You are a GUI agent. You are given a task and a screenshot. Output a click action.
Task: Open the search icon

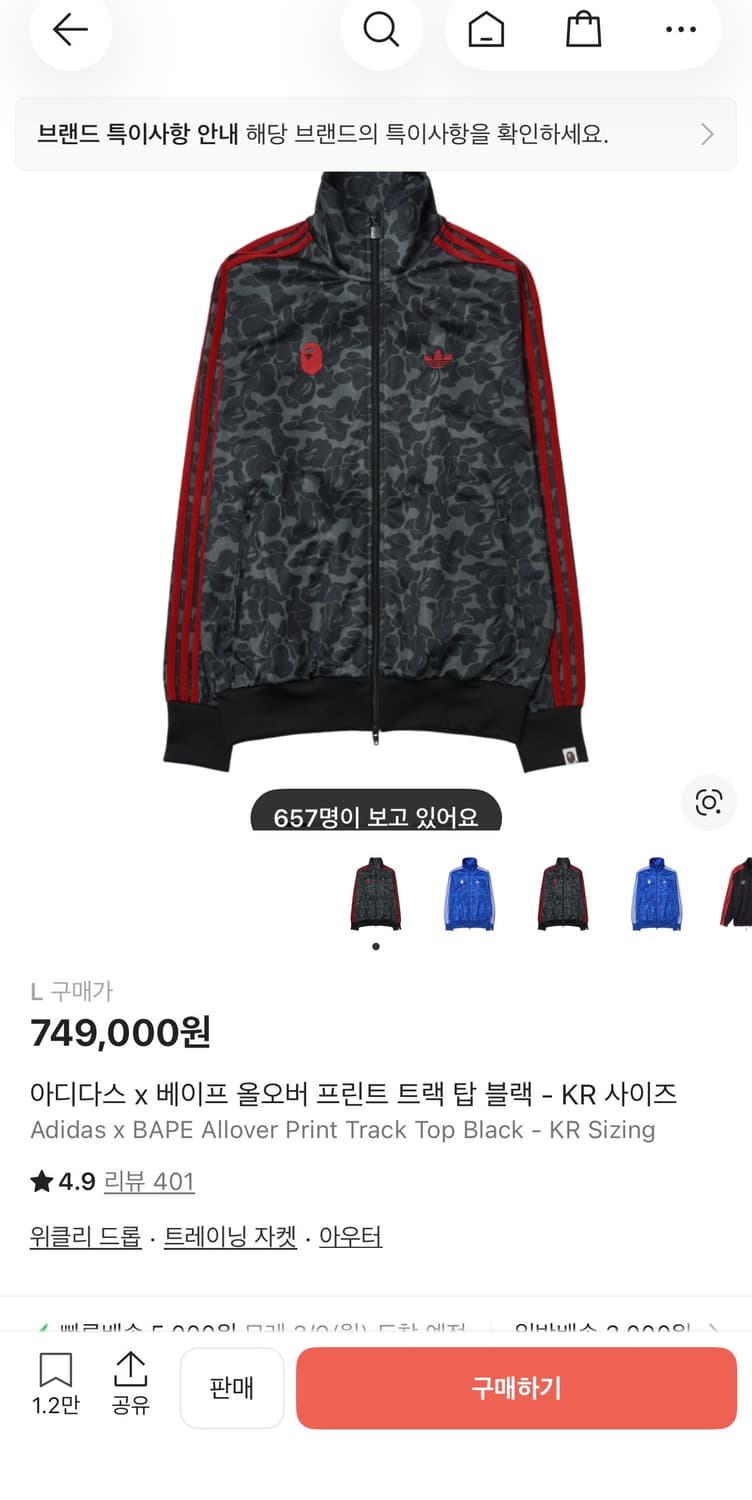pos(381,30)
